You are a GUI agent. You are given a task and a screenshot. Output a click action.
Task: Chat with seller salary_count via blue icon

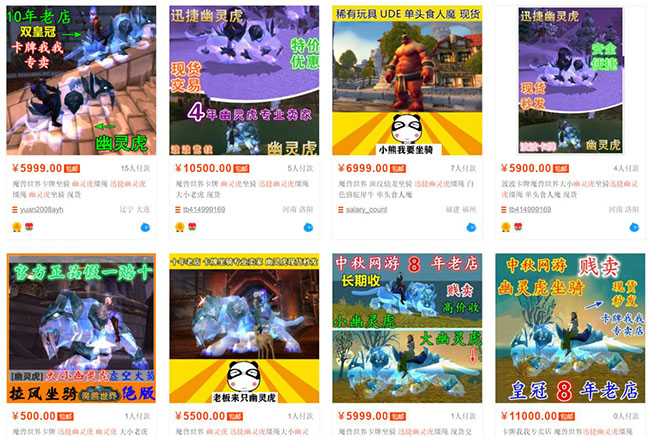point(470,228)
